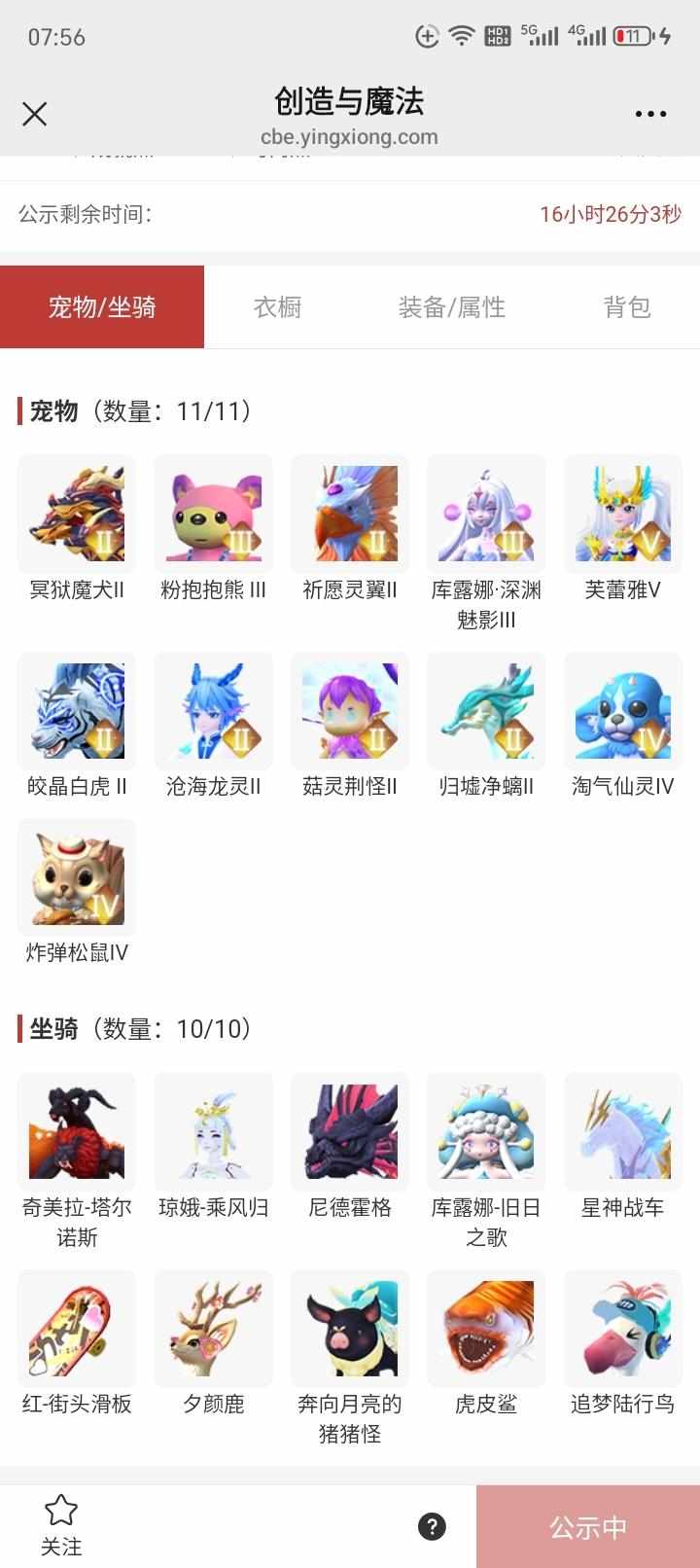Open mount 追梦陆行鸟
This screenshot has width=700, height=1568.
click(x=622, y=1329)
